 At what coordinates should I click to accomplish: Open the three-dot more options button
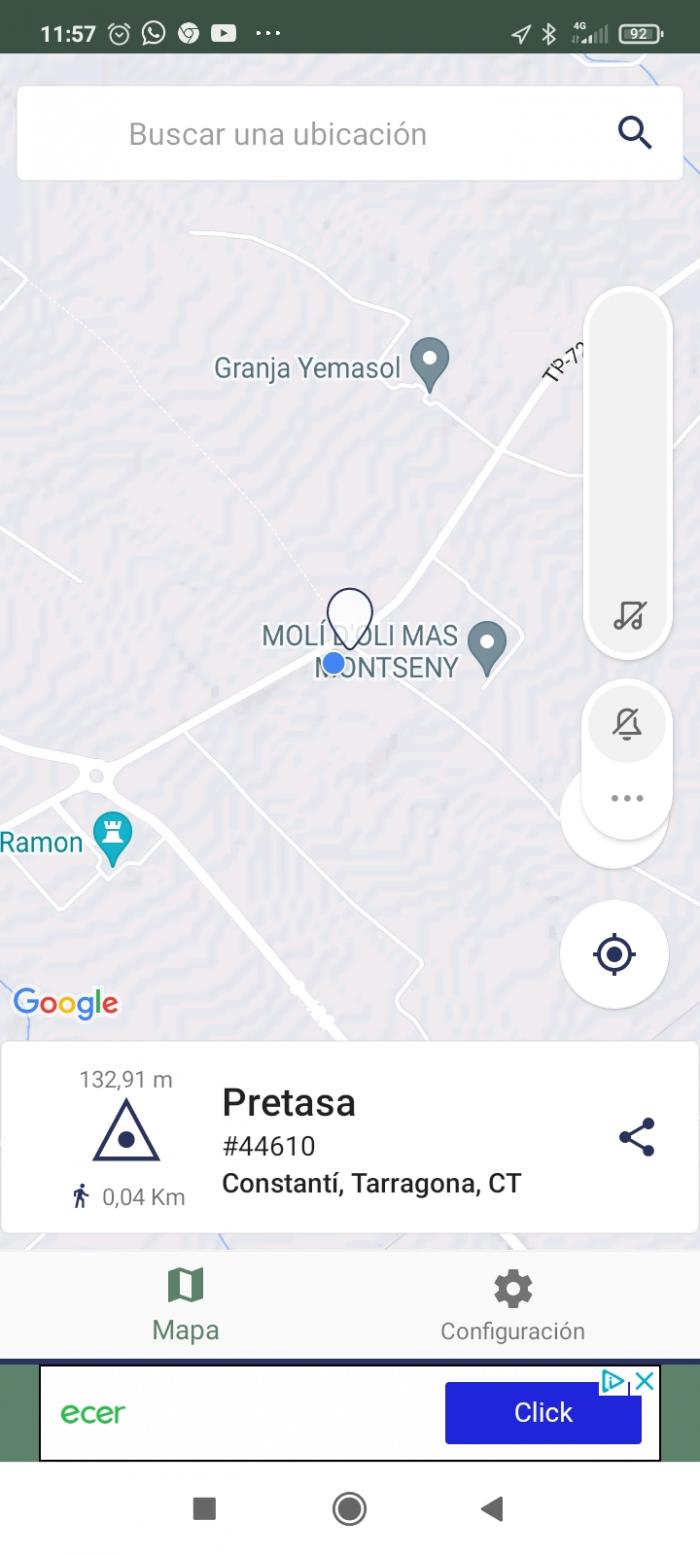627,798
